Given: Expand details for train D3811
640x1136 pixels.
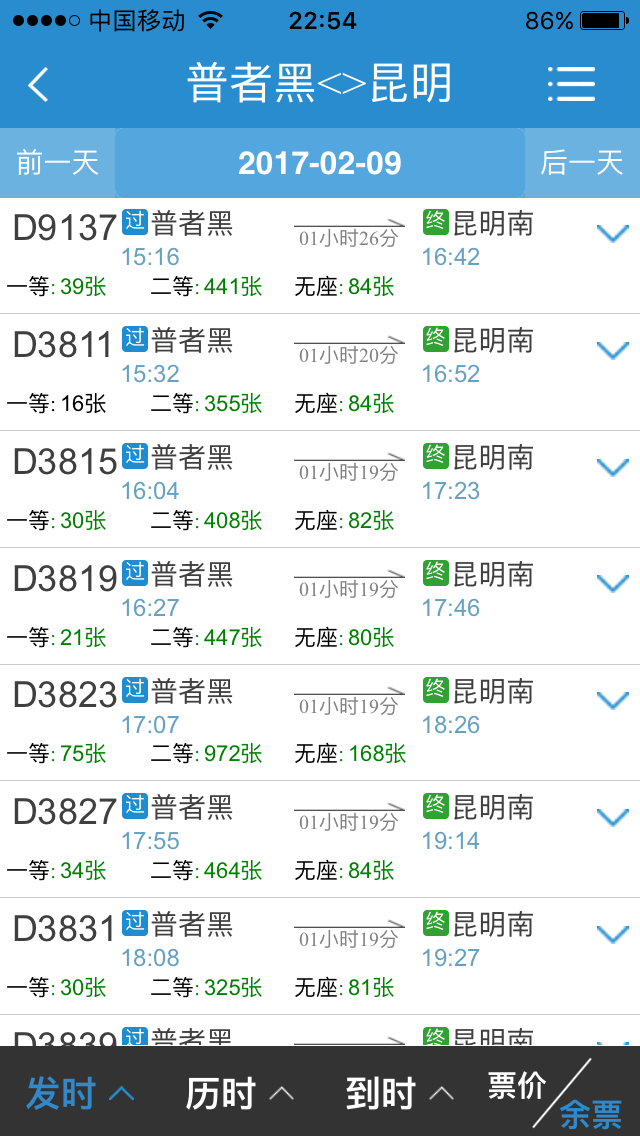Looking at the screenshot, I should (612, 350).
